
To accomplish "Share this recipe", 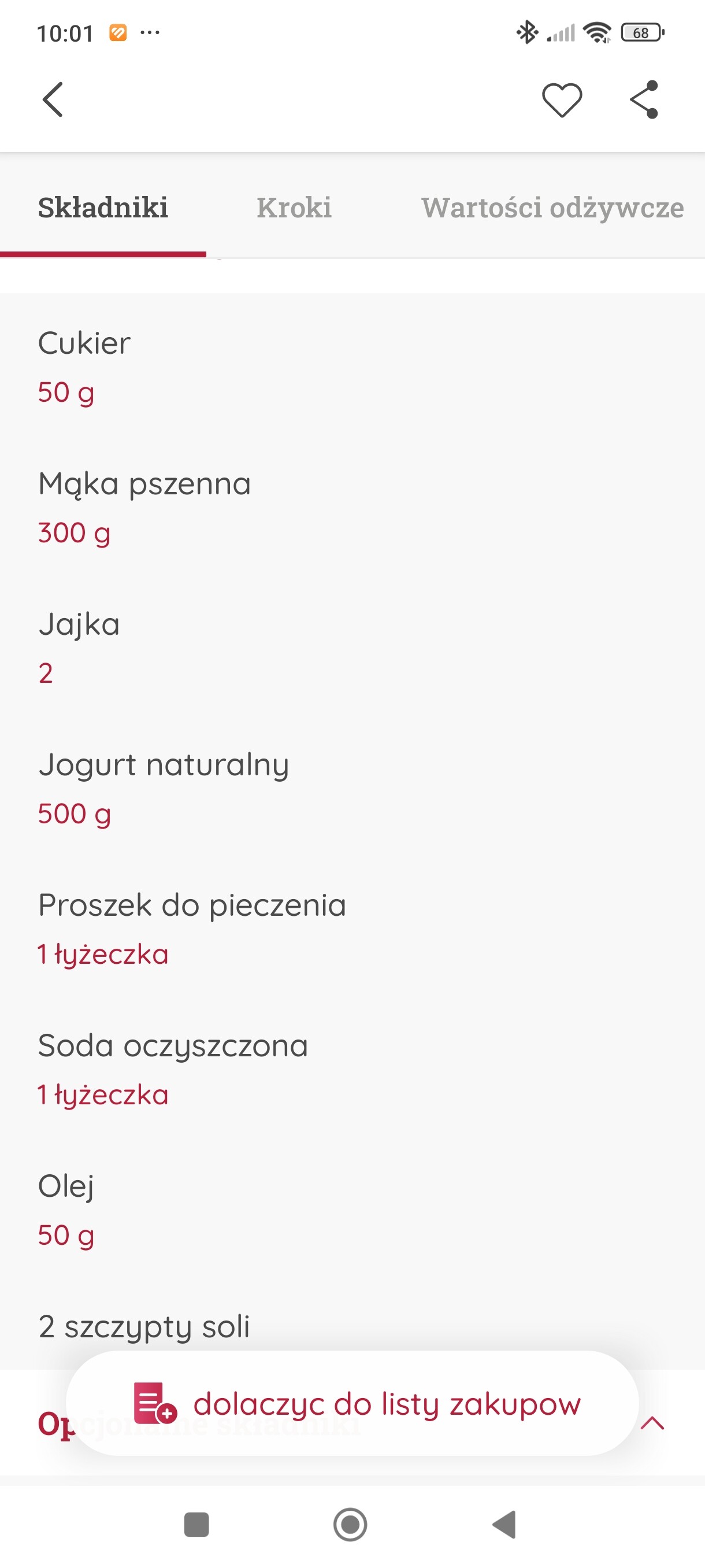I will [x=645, y=99].
